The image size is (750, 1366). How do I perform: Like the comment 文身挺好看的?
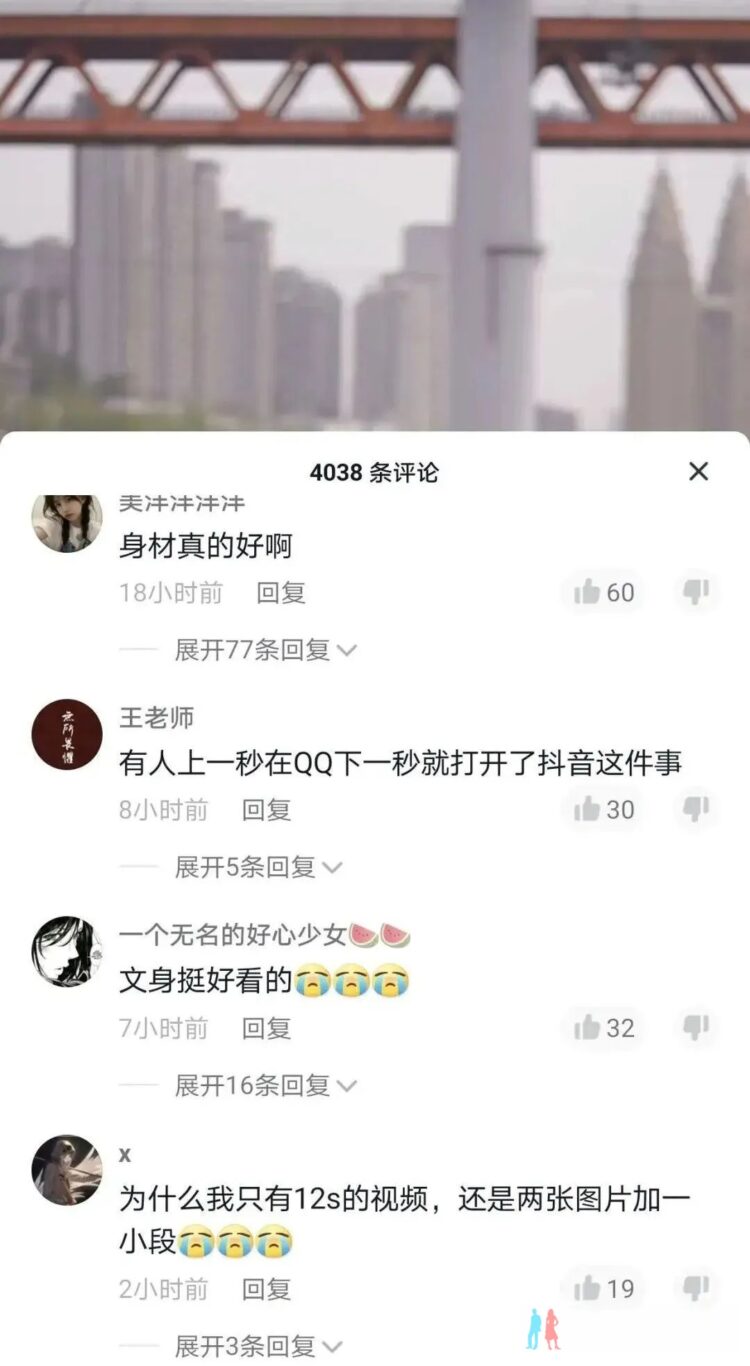604,1027
